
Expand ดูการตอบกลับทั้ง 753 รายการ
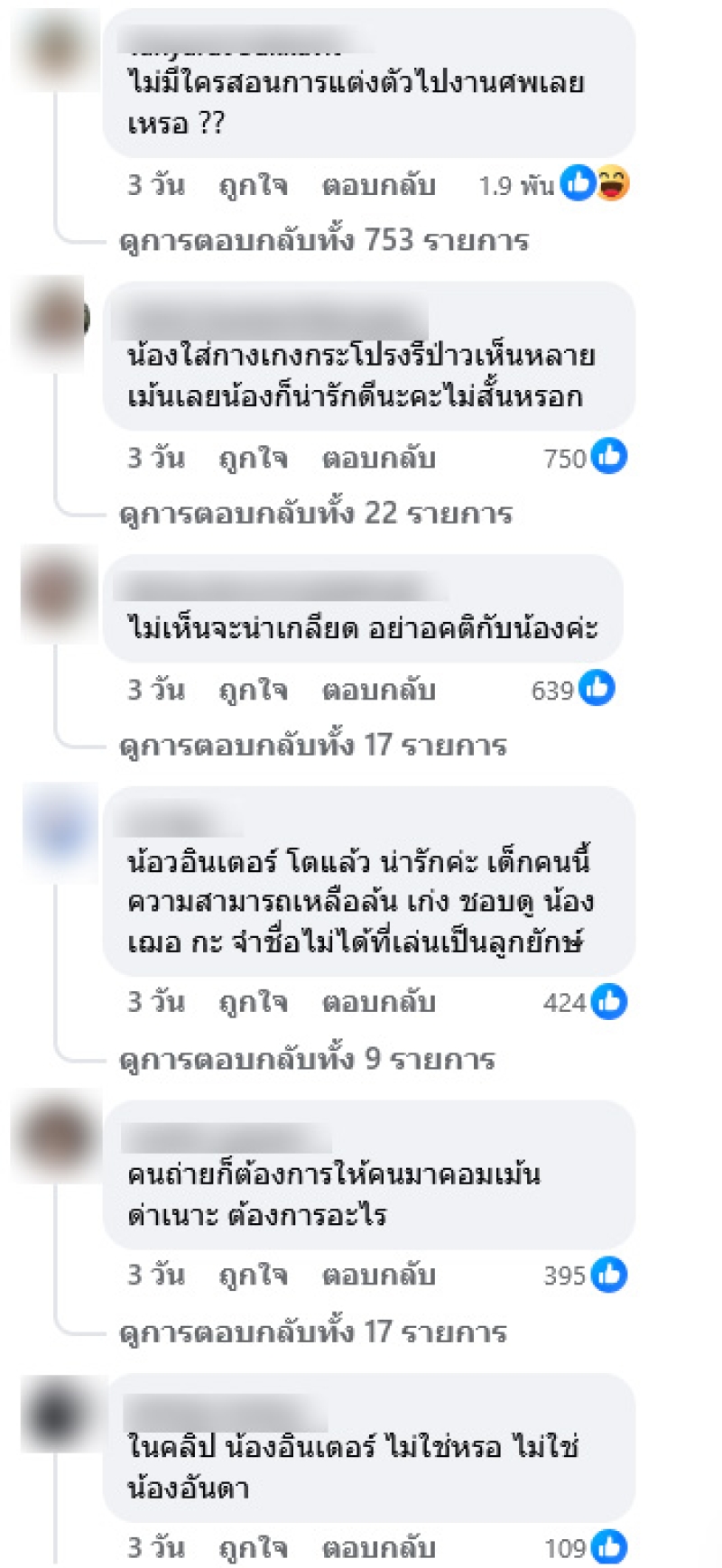coord(323,241)
